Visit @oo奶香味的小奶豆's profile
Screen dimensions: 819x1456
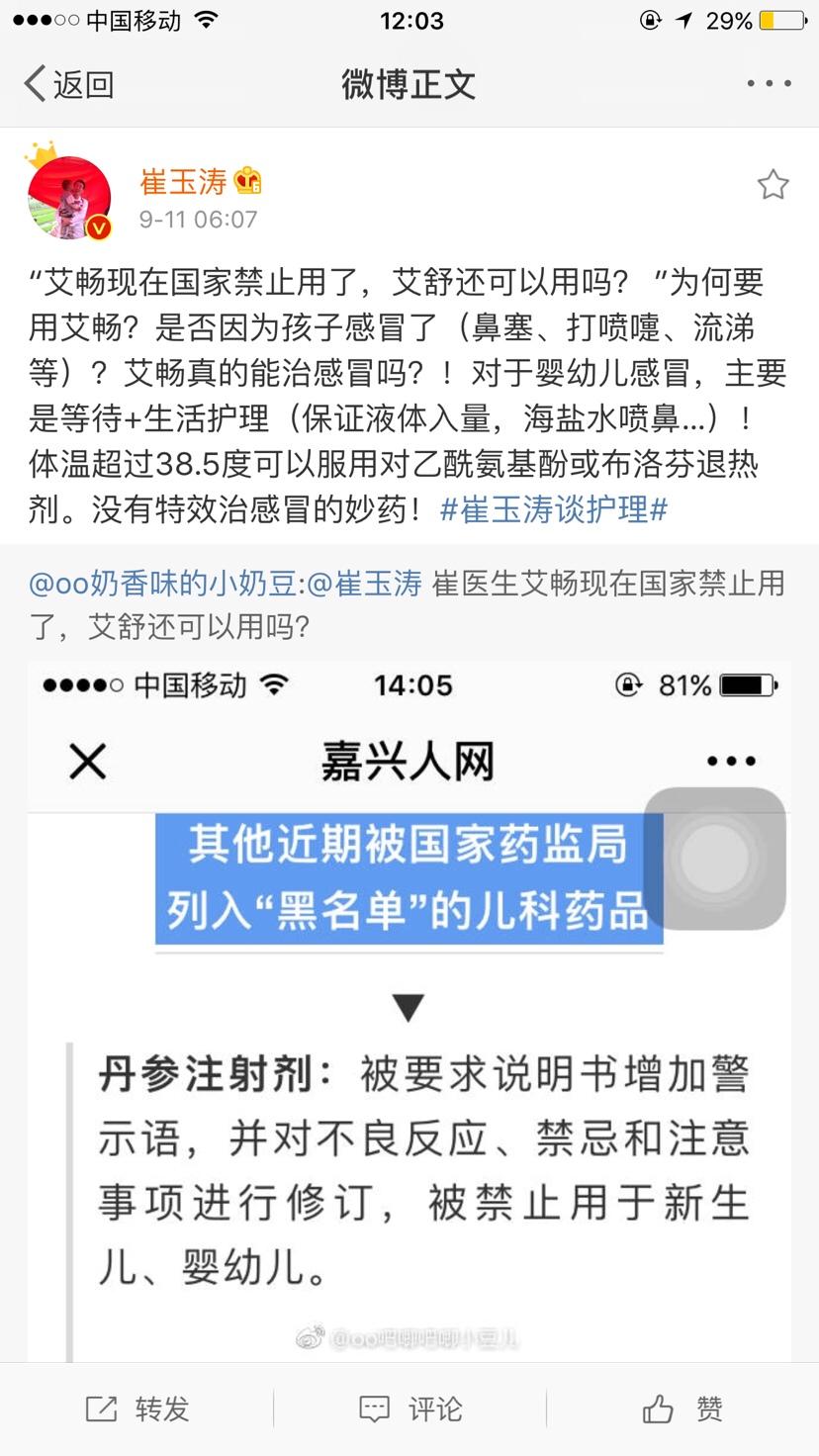tap(163, 584)
